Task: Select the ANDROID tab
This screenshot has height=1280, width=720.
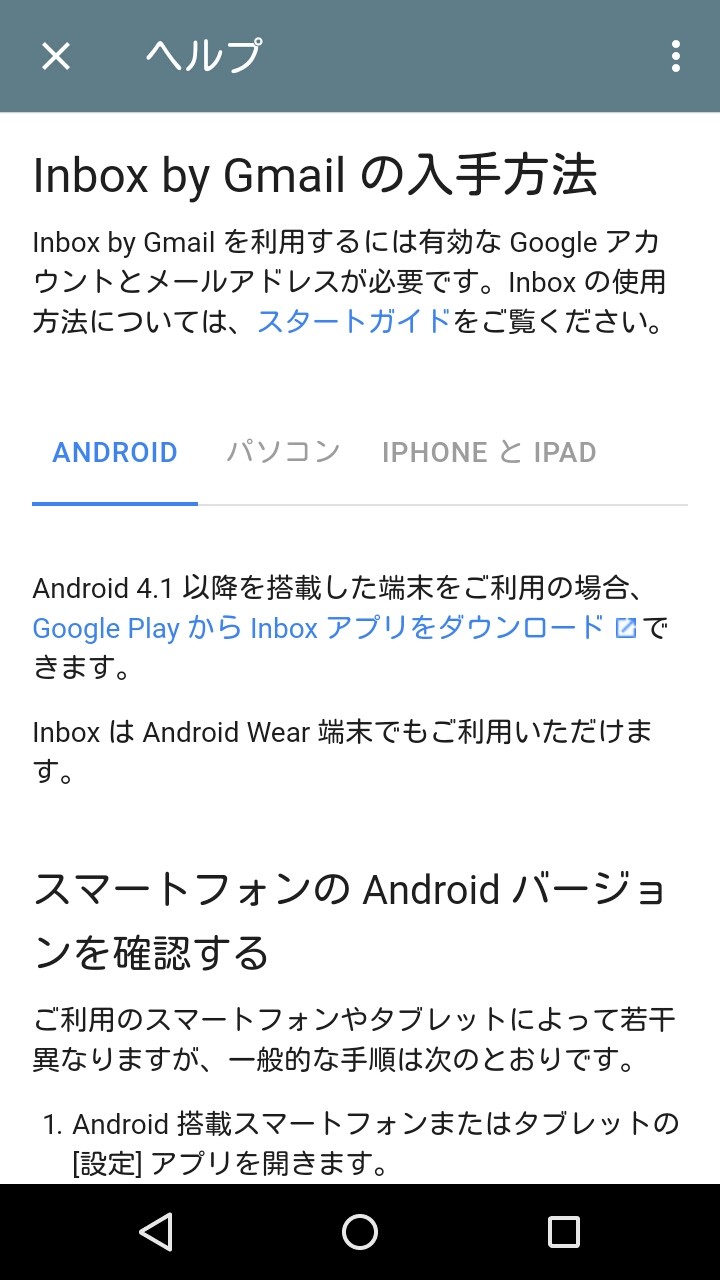Action: (115, 453)
